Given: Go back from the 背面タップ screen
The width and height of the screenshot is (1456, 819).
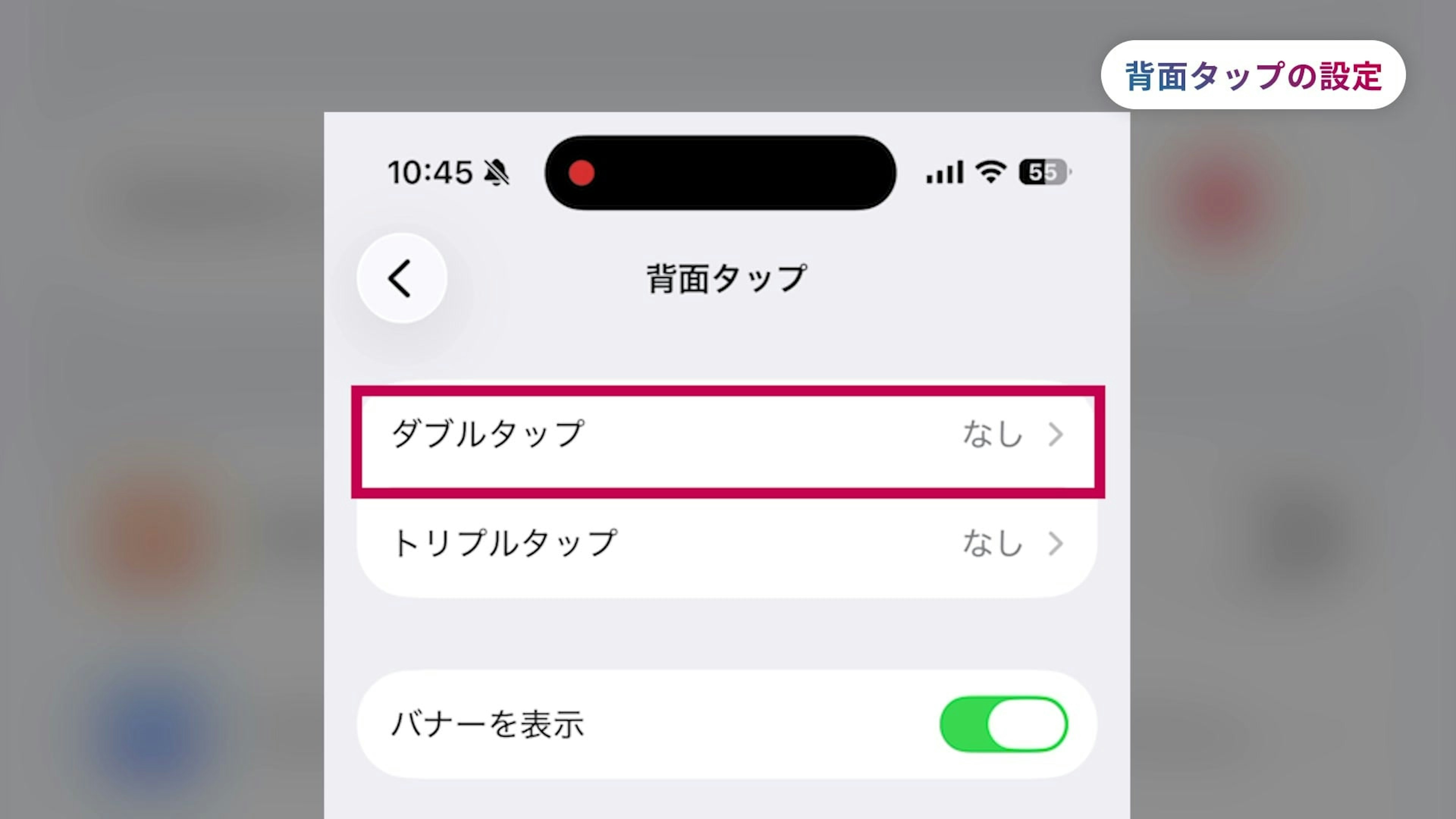Looking at the screenshot, I should coord(401,278).
